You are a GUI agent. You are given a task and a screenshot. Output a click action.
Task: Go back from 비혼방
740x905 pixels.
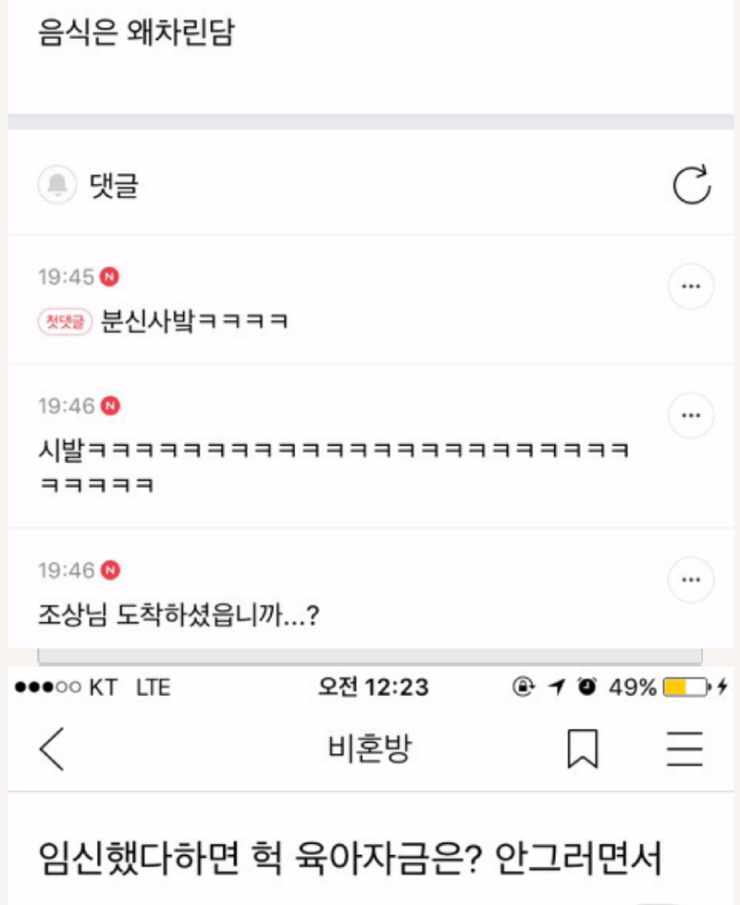pos(52,749)
